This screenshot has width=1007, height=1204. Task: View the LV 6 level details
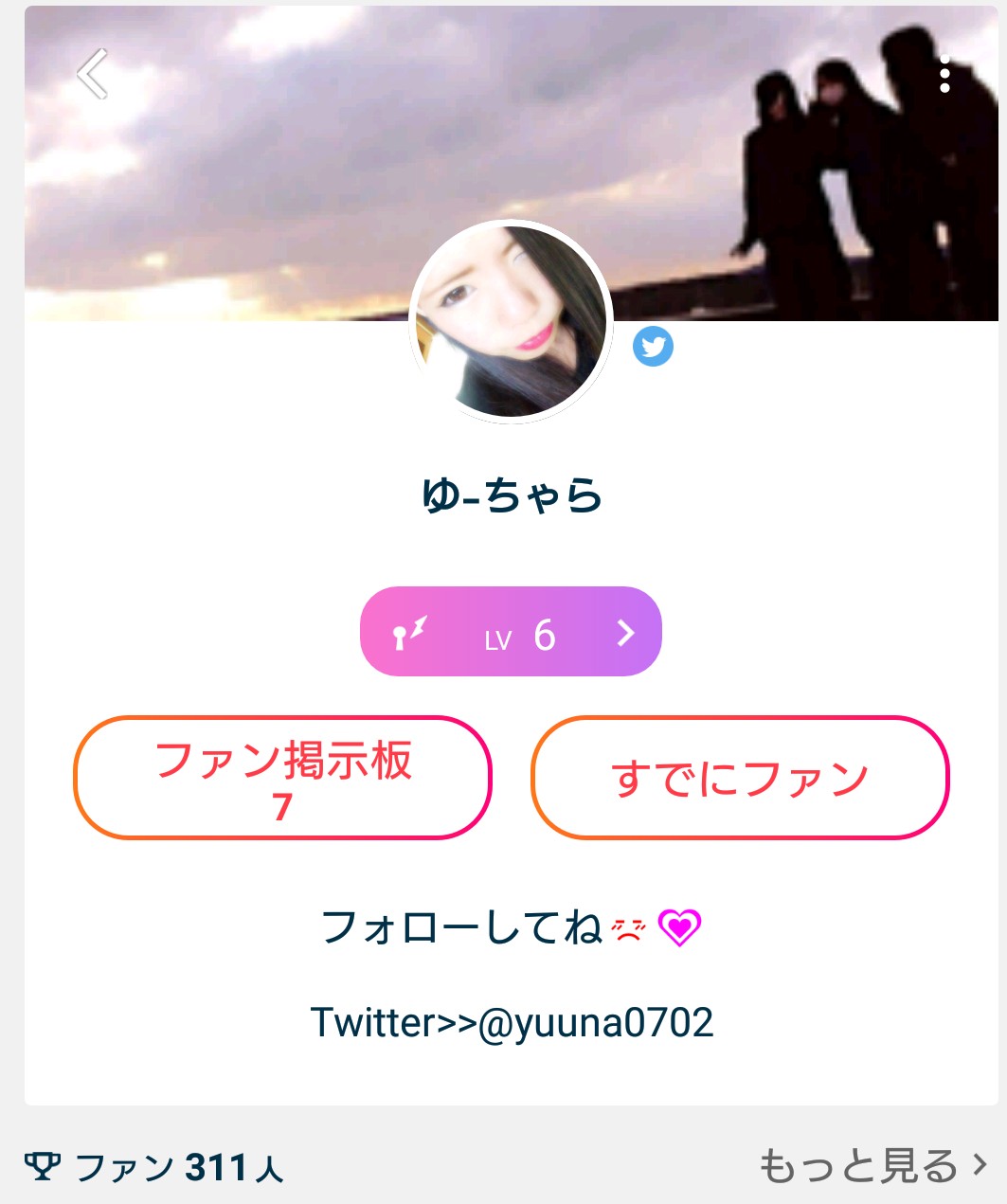(x=511, y=632)
